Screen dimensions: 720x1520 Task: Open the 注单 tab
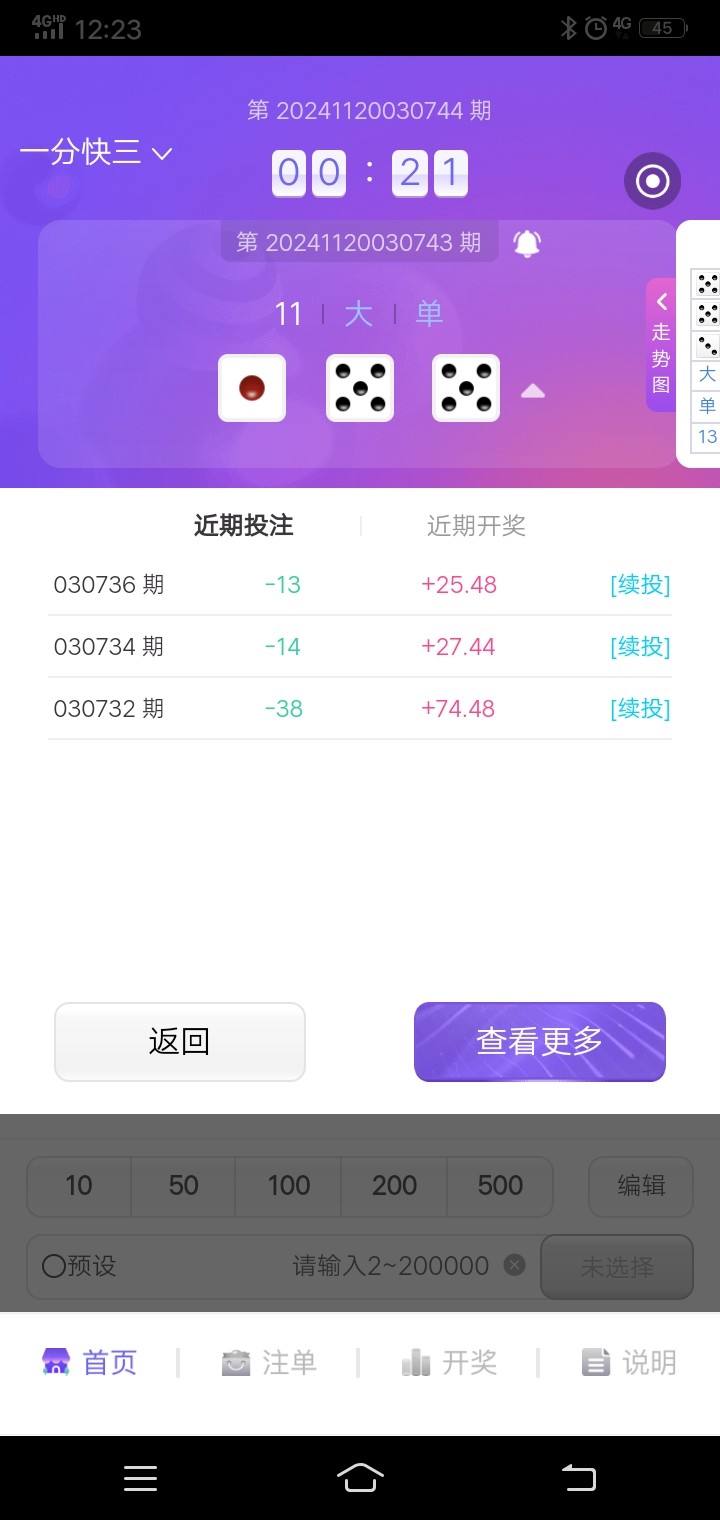click(269, 1362)
